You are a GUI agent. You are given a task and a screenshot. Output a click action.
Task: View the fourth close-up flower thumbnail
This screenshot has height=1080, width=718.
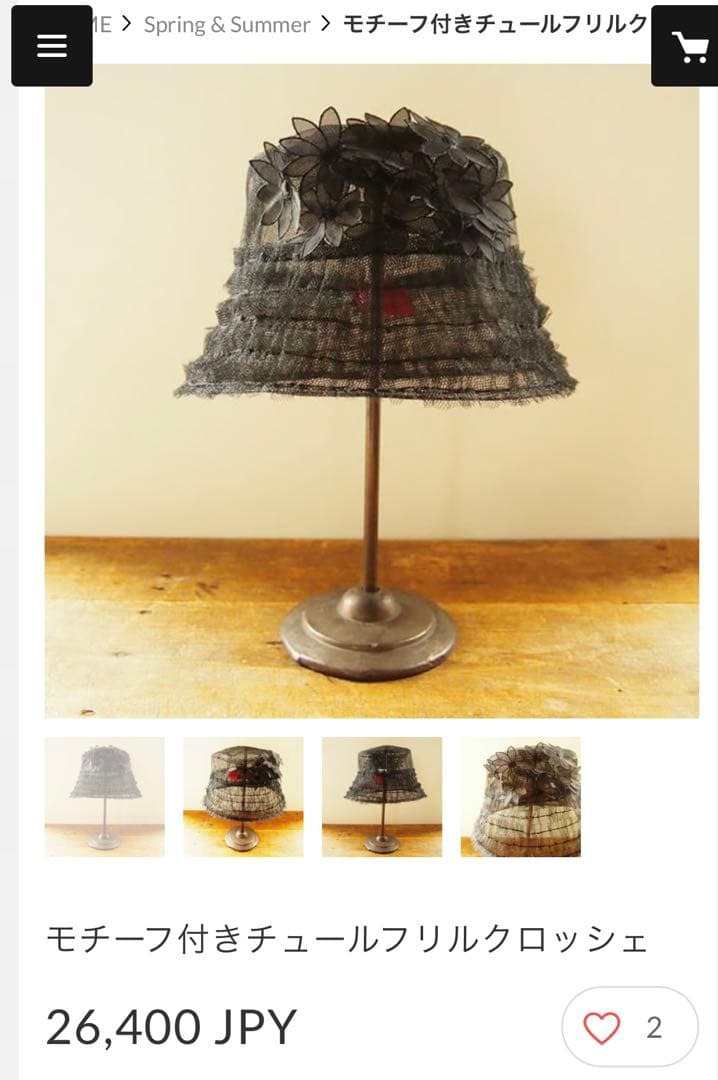click(520, 797)
